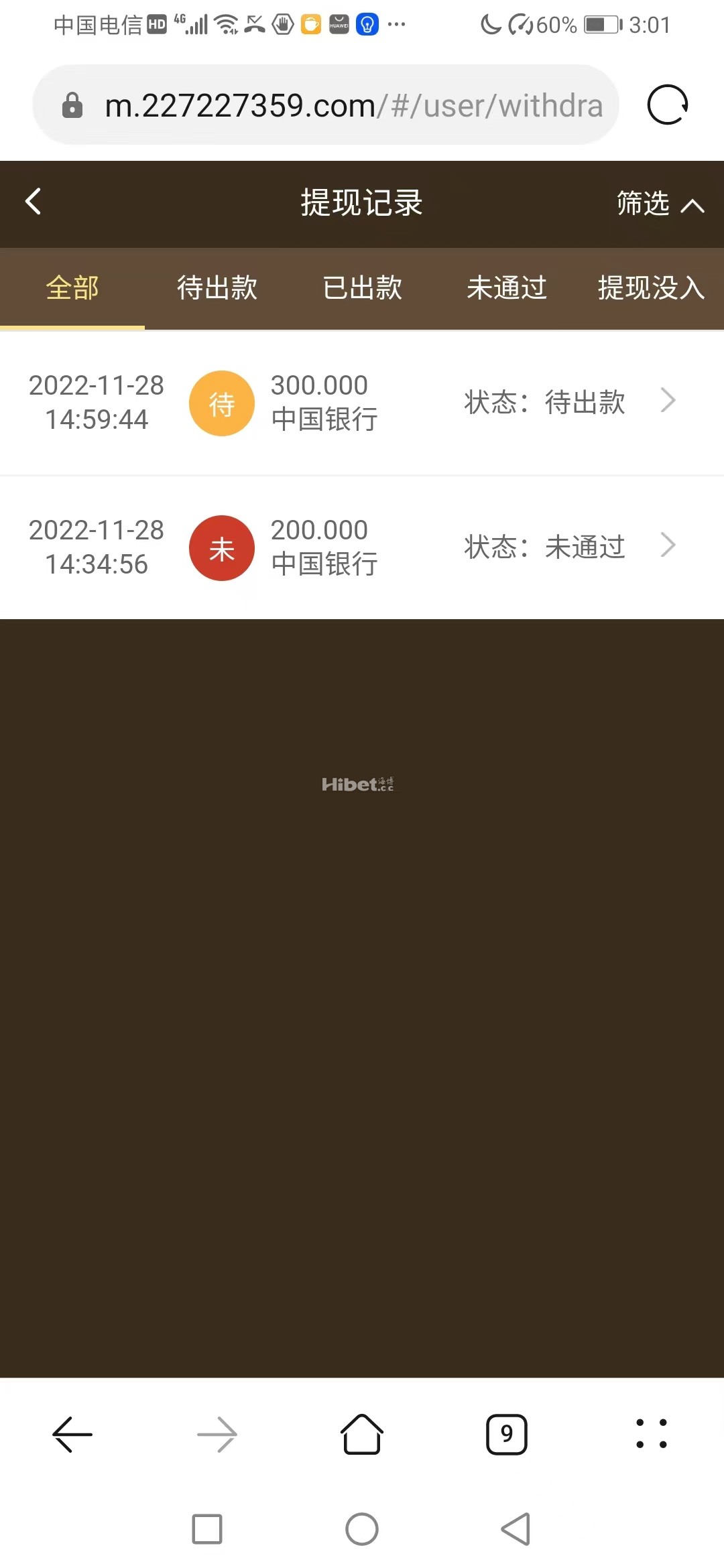Go to previous page using browser back arrow
Viewport: 724px width, 1568px height.
[x=72, y=1434]
